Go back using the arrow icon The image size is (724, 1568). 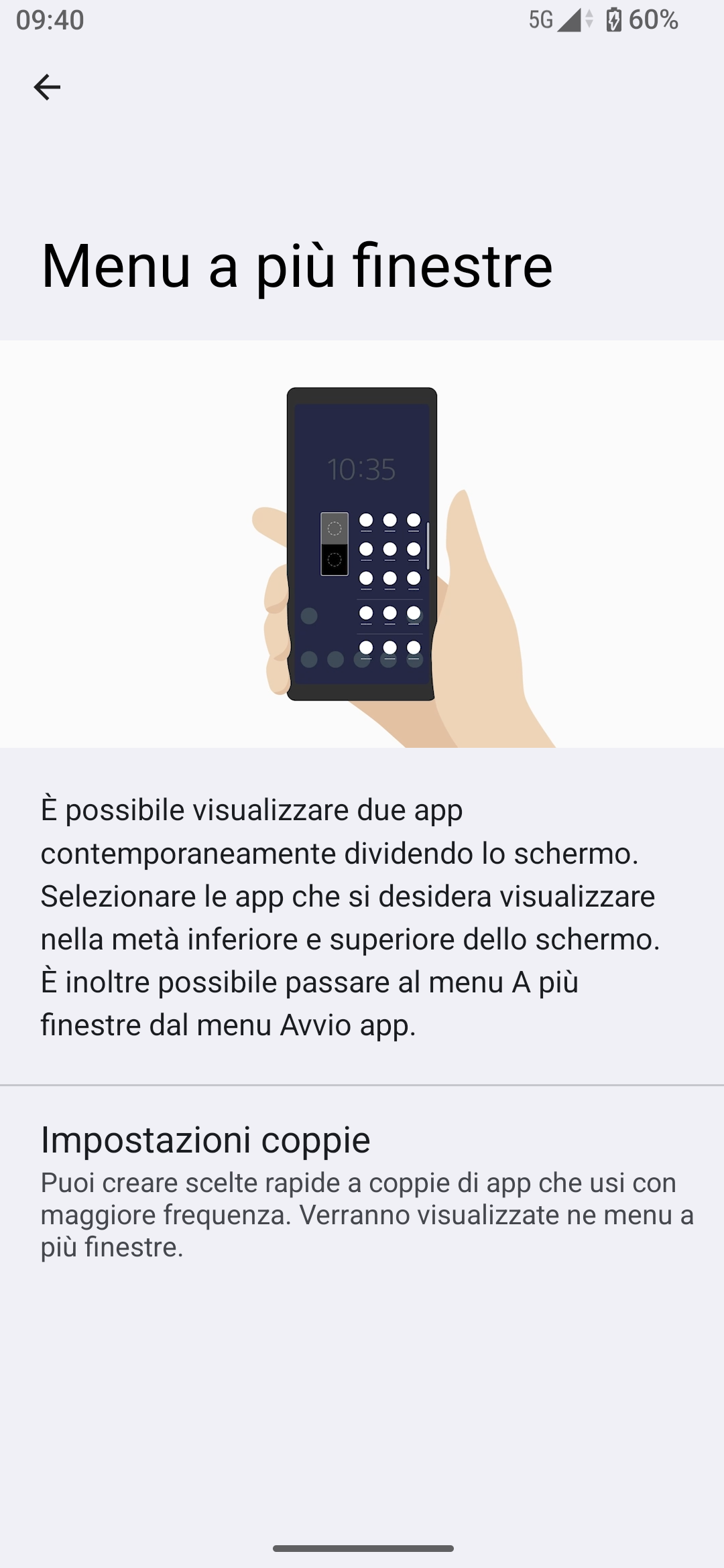(x=47, y=87)
